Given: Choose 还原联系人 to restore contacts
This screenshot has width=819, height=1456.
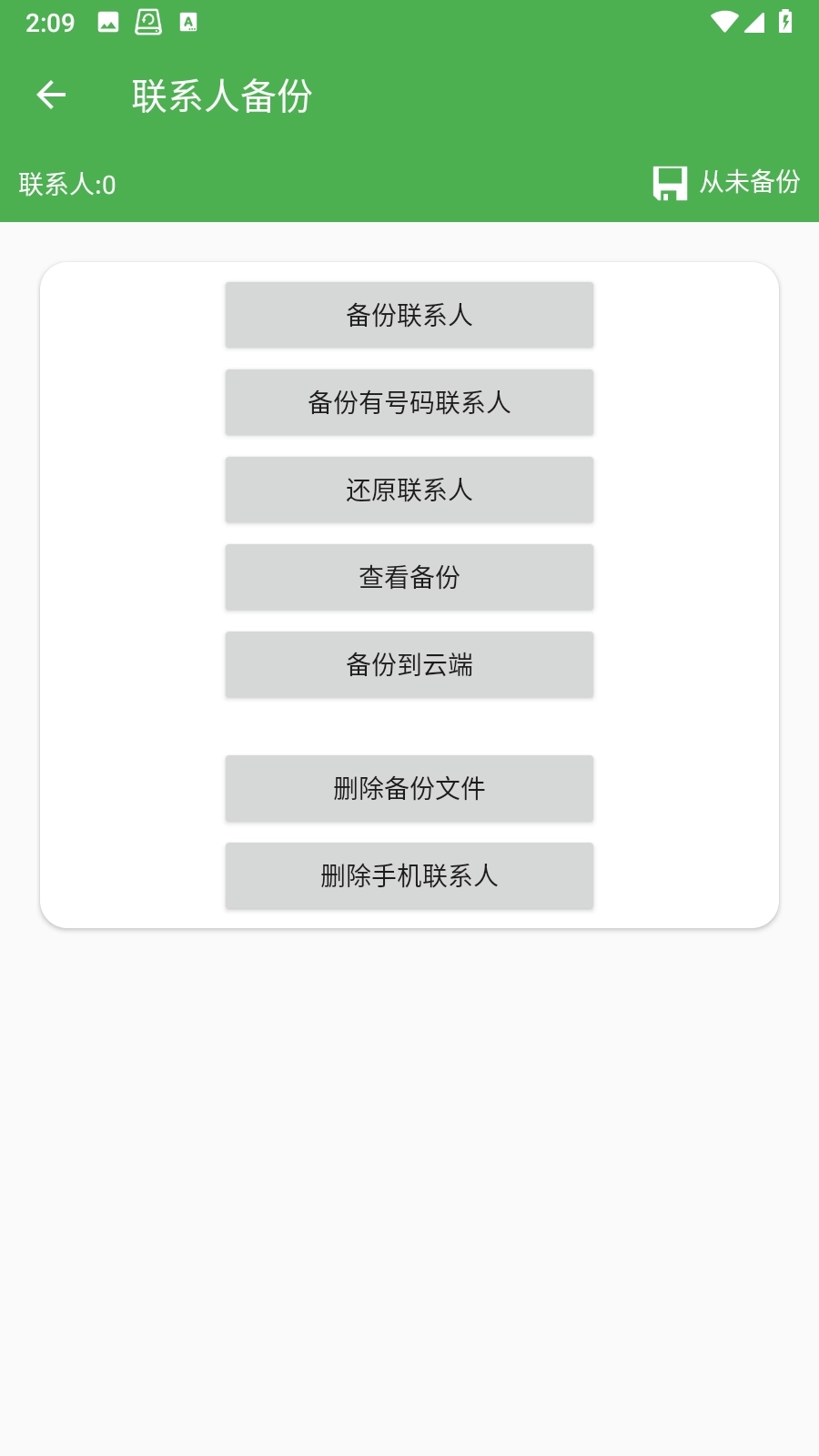Looking at the screenshot, I should tap(409, 490).
